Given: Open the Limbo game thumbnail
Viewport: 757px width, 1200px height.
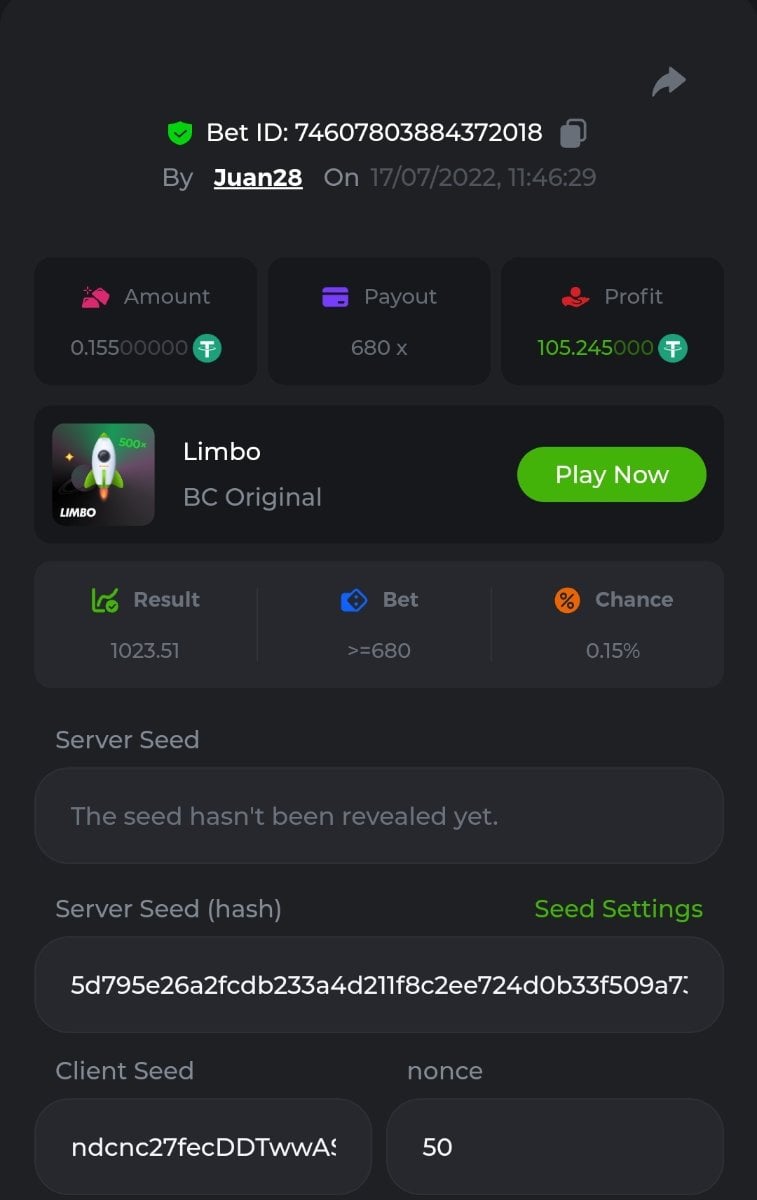Looking at the screenshot, I should point(103,474).
